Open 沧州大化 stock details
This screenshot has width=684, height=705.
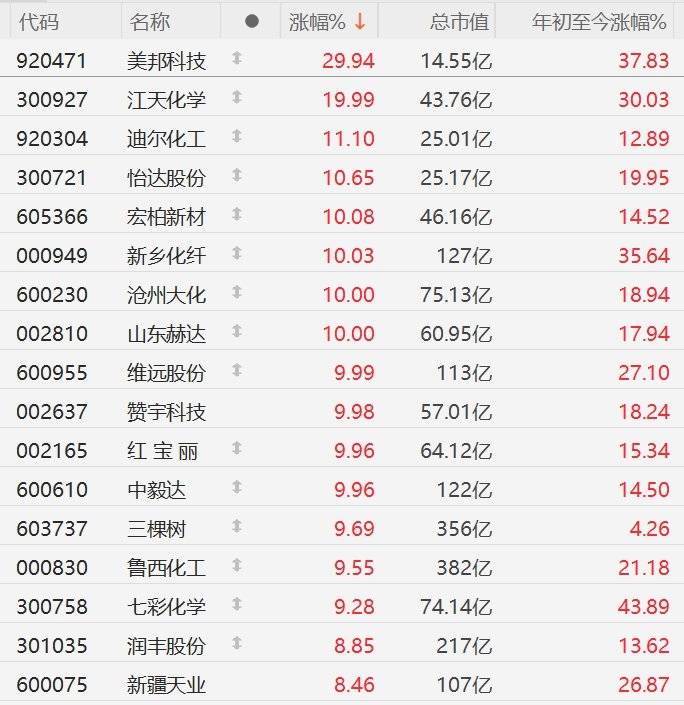pyautogui.click(x=167, y=294)
